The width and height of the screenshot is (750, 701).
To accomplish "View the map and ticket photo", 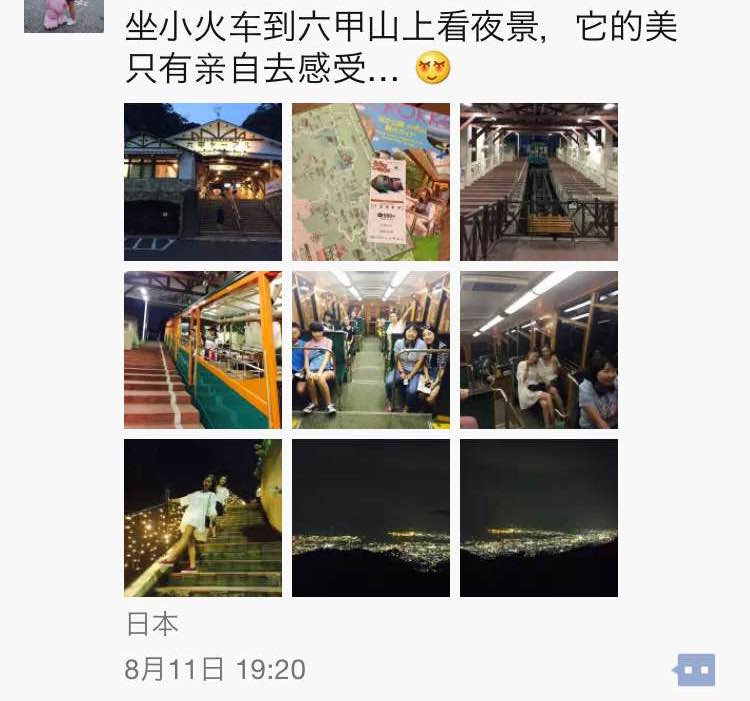I will (x=371, y=182).
